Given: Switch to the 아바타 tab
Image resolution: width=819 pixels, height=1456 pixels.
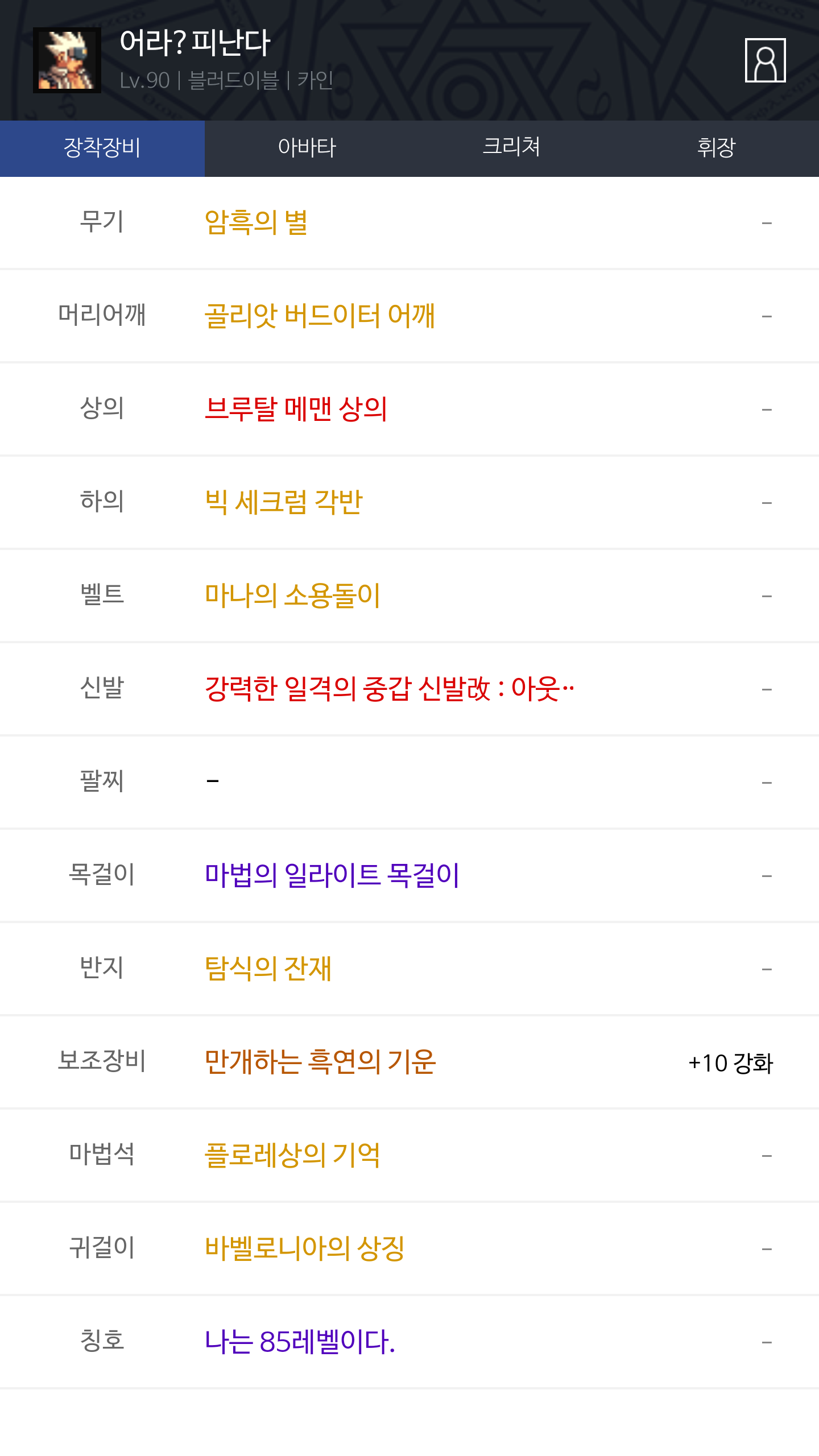Looking at the screenshot, I should [x=307, y=148].
